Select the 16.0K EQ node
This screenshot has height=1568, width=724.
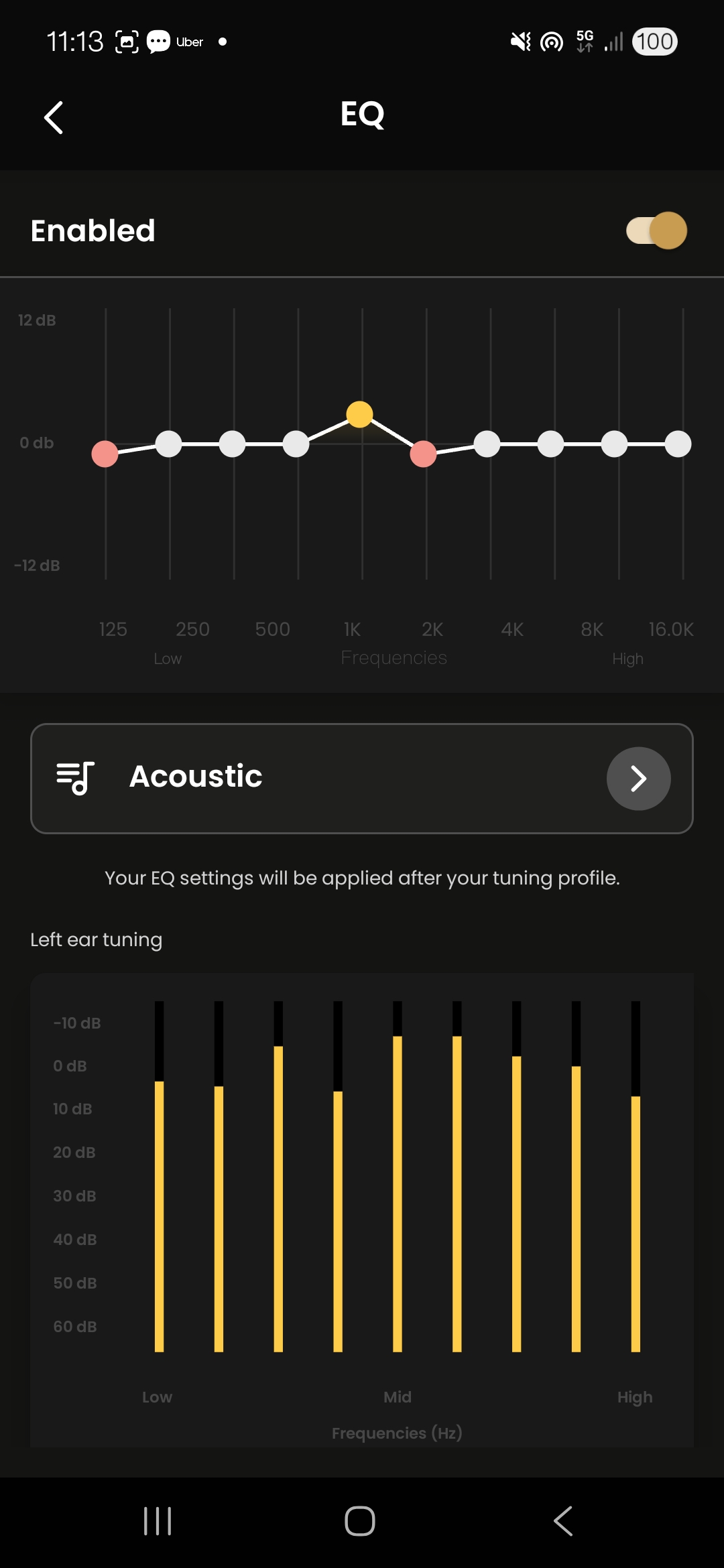click(x=677, y=443)
